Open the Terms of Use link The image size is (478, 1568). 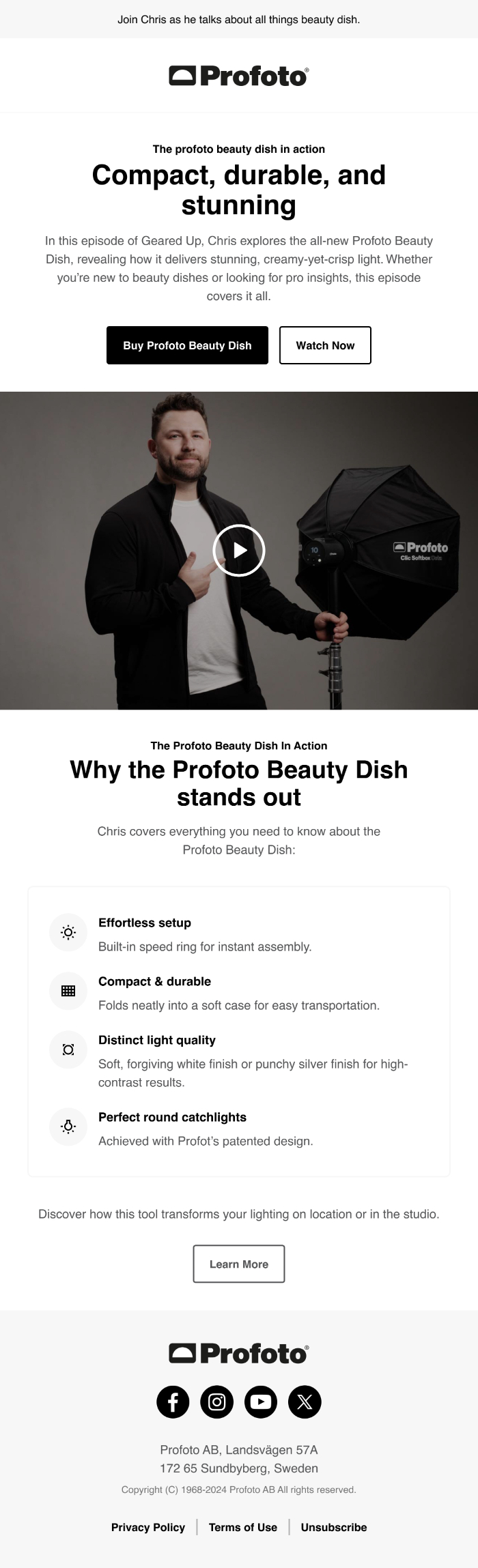243,1527
